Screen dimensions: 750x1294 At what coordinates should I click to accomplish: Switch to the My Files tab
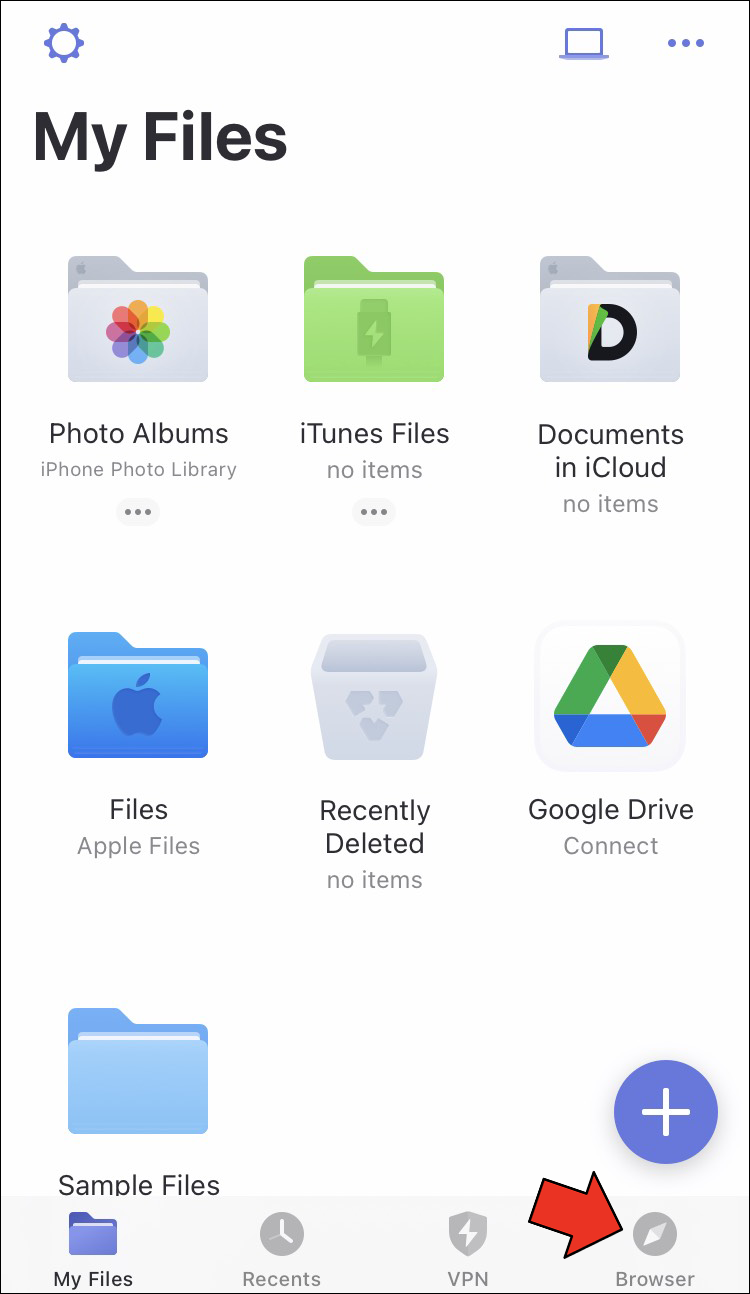(x=93, y=1248)
